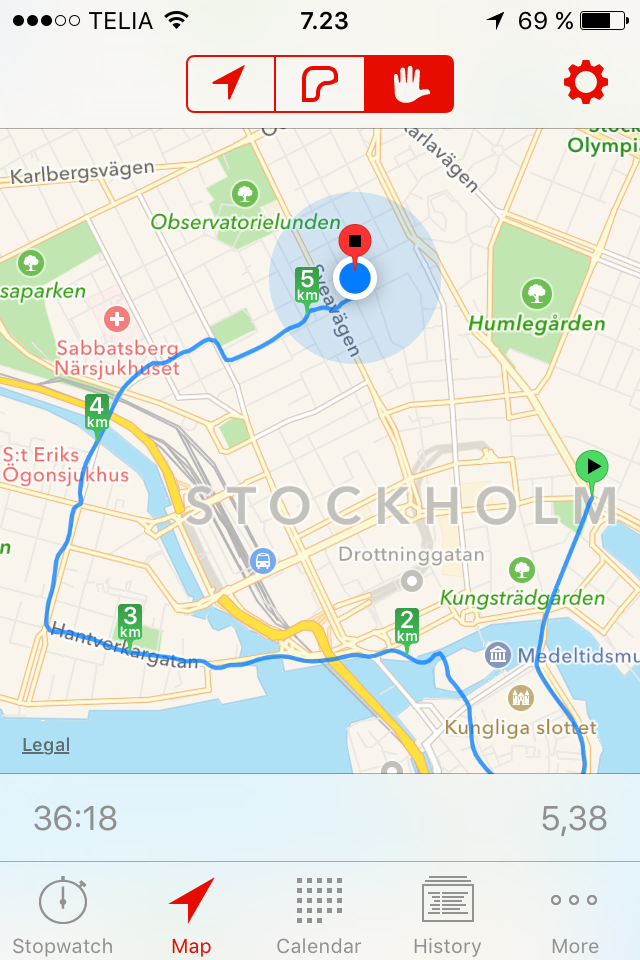Open settings gear
The height and width of the screenshot is (960, 640).
coord(585,83)
